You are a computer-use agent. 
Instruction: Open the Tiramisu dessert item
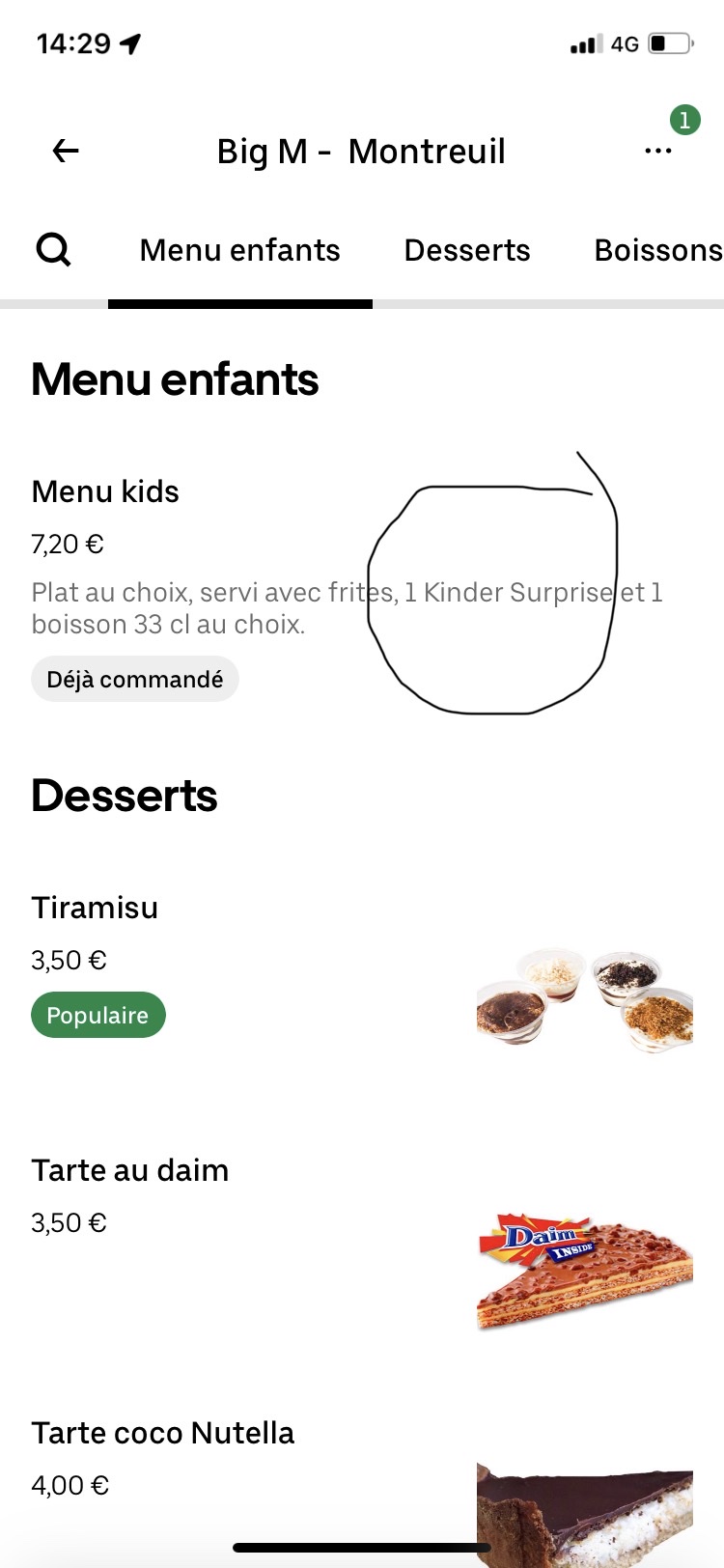click(x=95, y=908)
